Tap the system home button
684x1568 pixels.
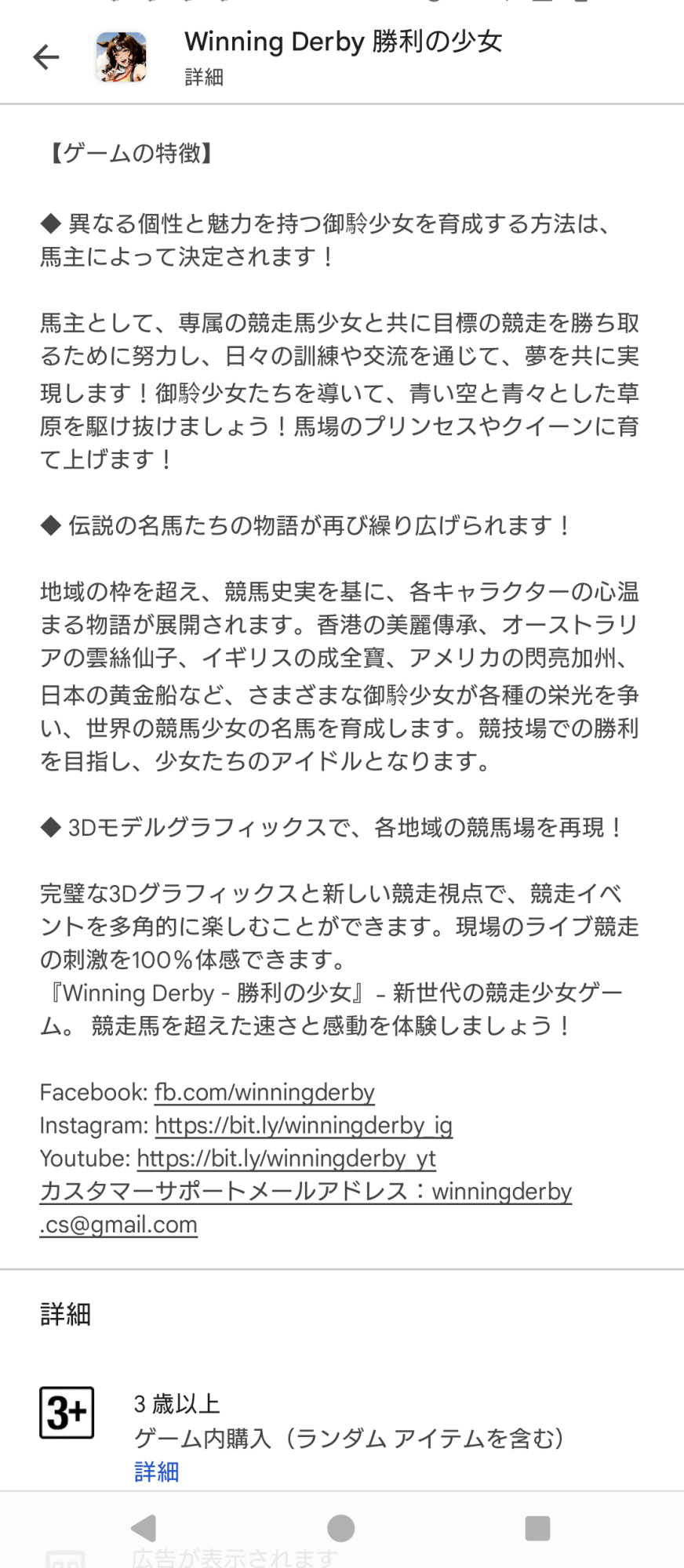coord(340,1527)
